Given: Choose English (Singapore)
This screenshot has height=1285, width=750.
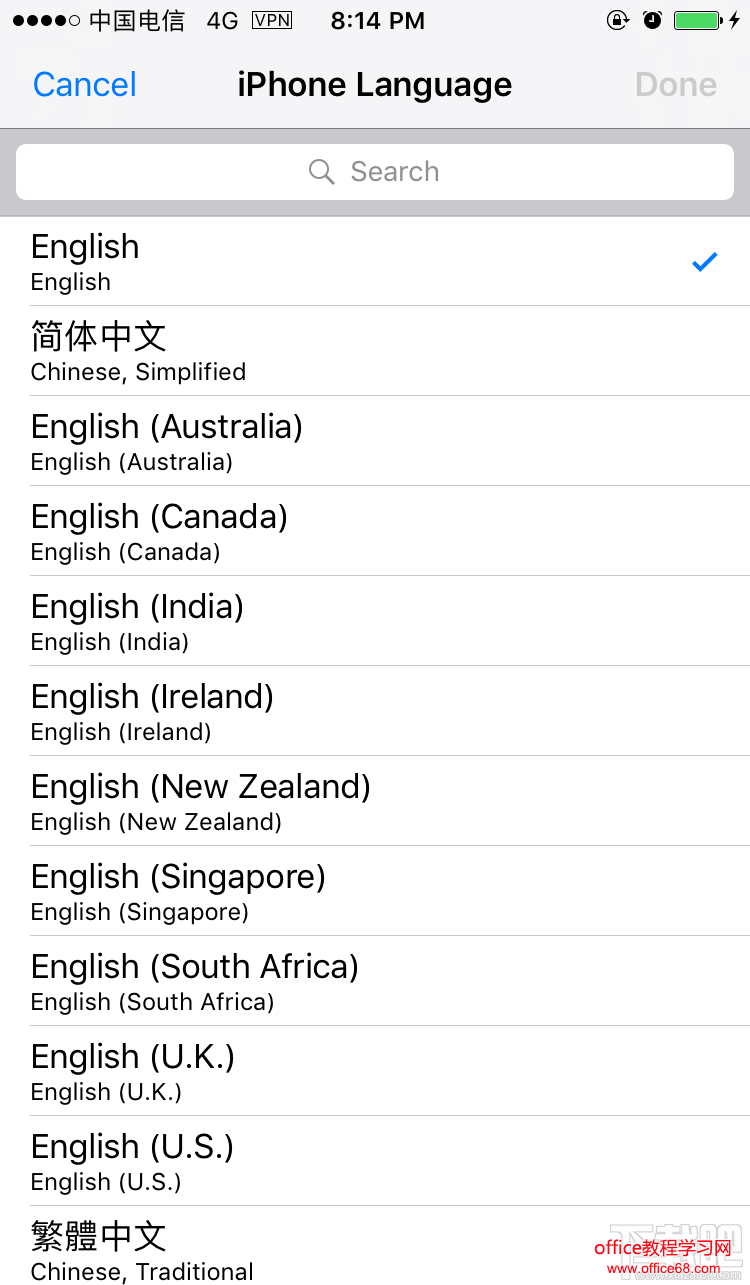Looking at the screenshot, I should point(375,891).
